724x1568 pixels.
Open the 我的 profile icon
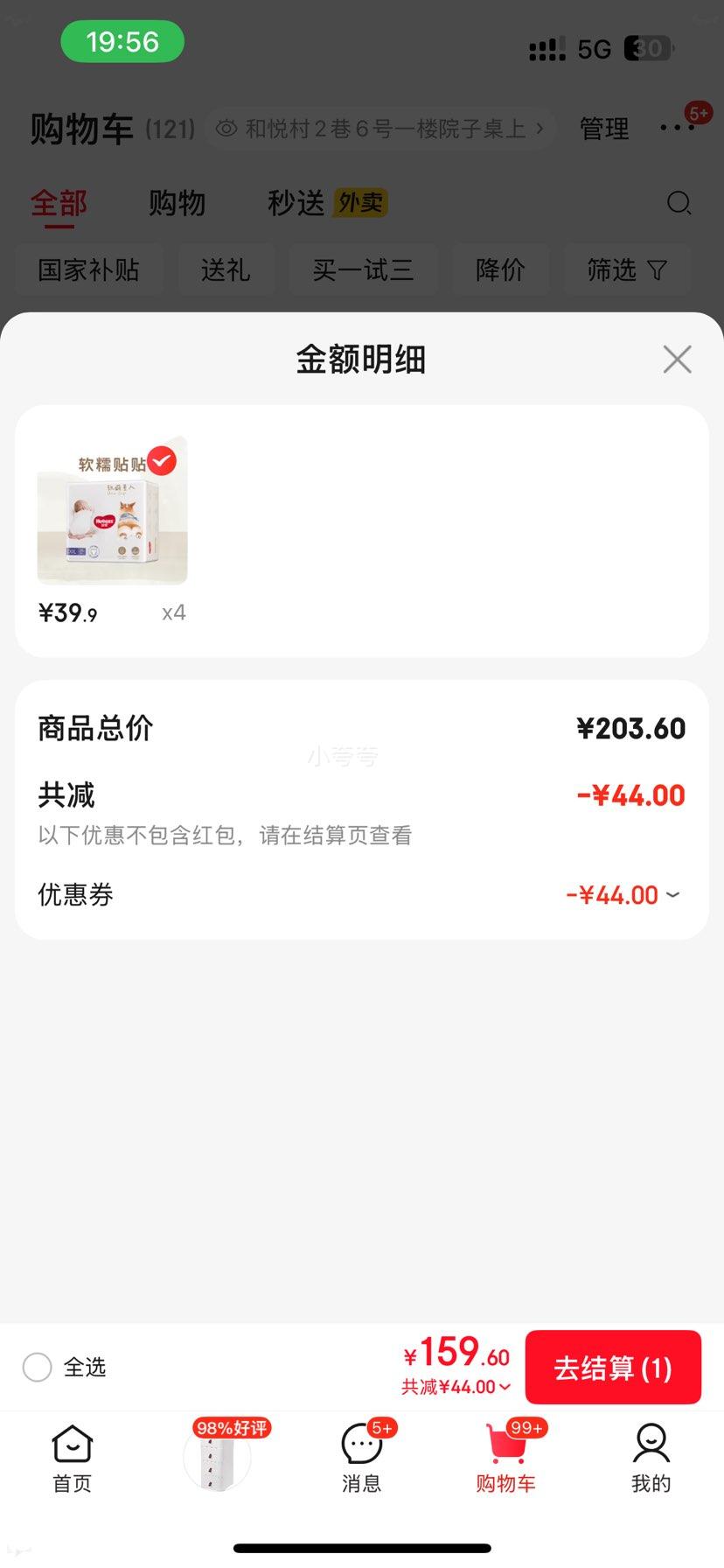[651, 1452]
